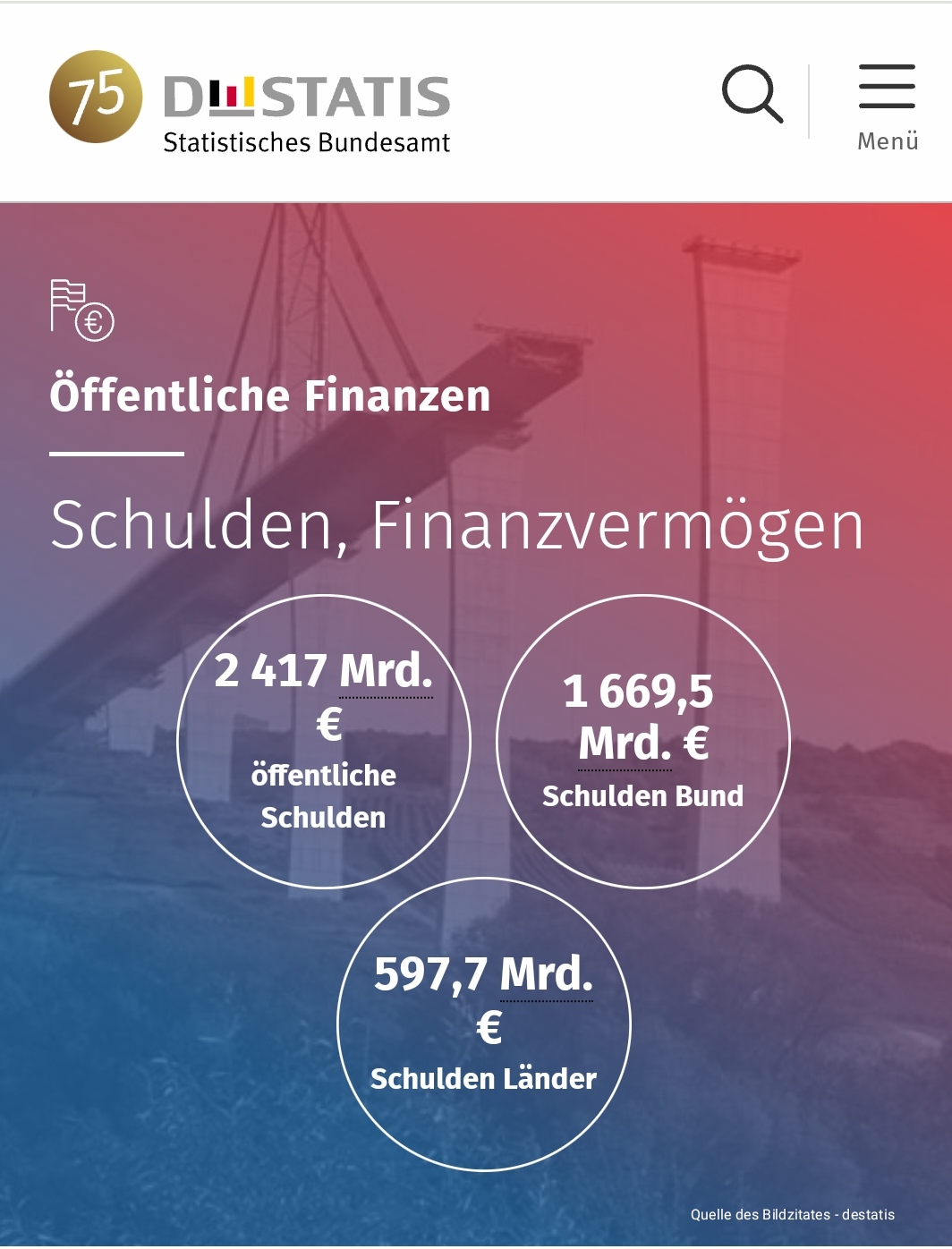Open the Menü navigation
The image size is (952, 1249).
(887, 106)
